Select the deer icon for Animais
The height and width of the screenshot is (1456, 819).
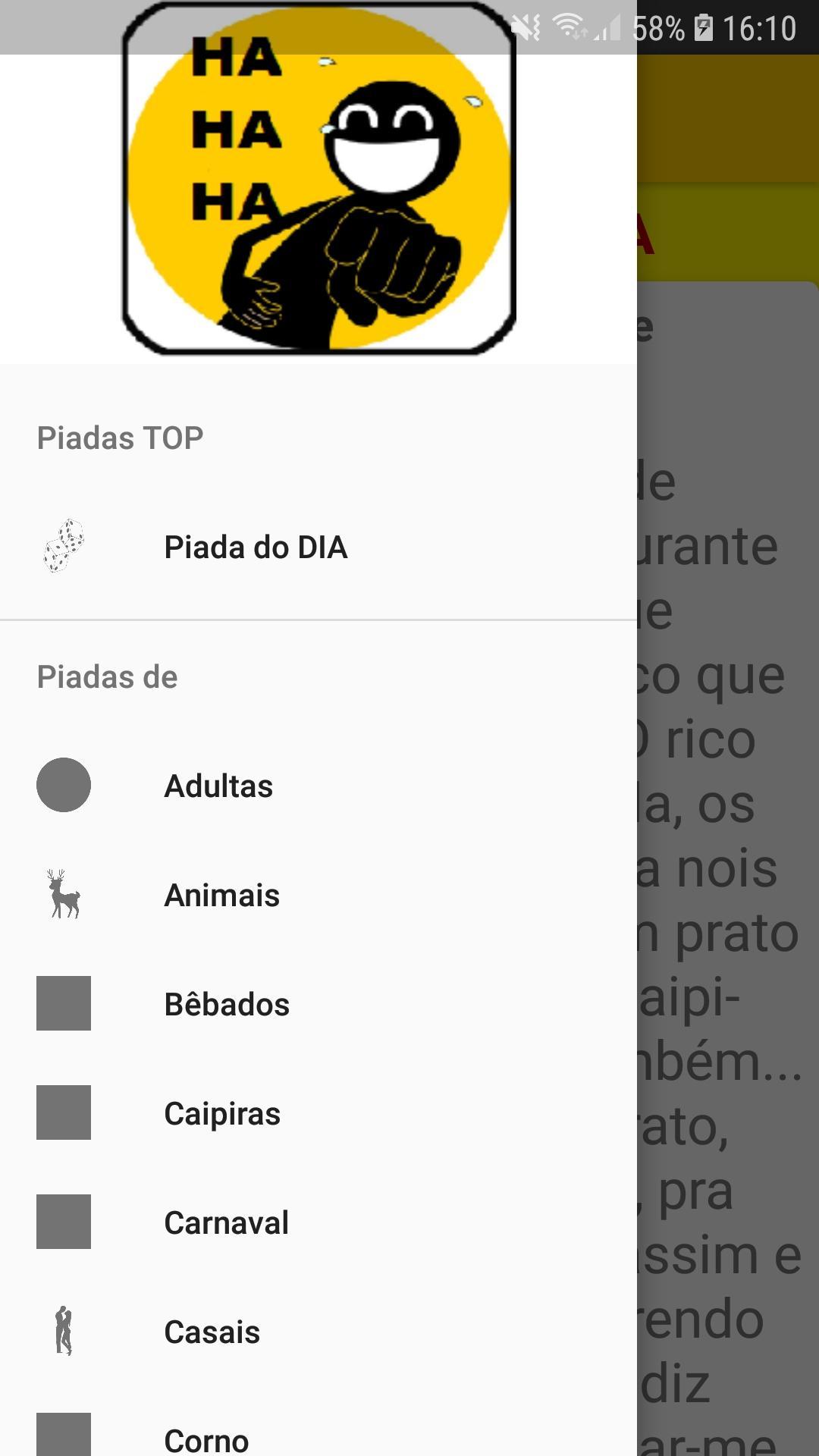[x=63, y=896]
